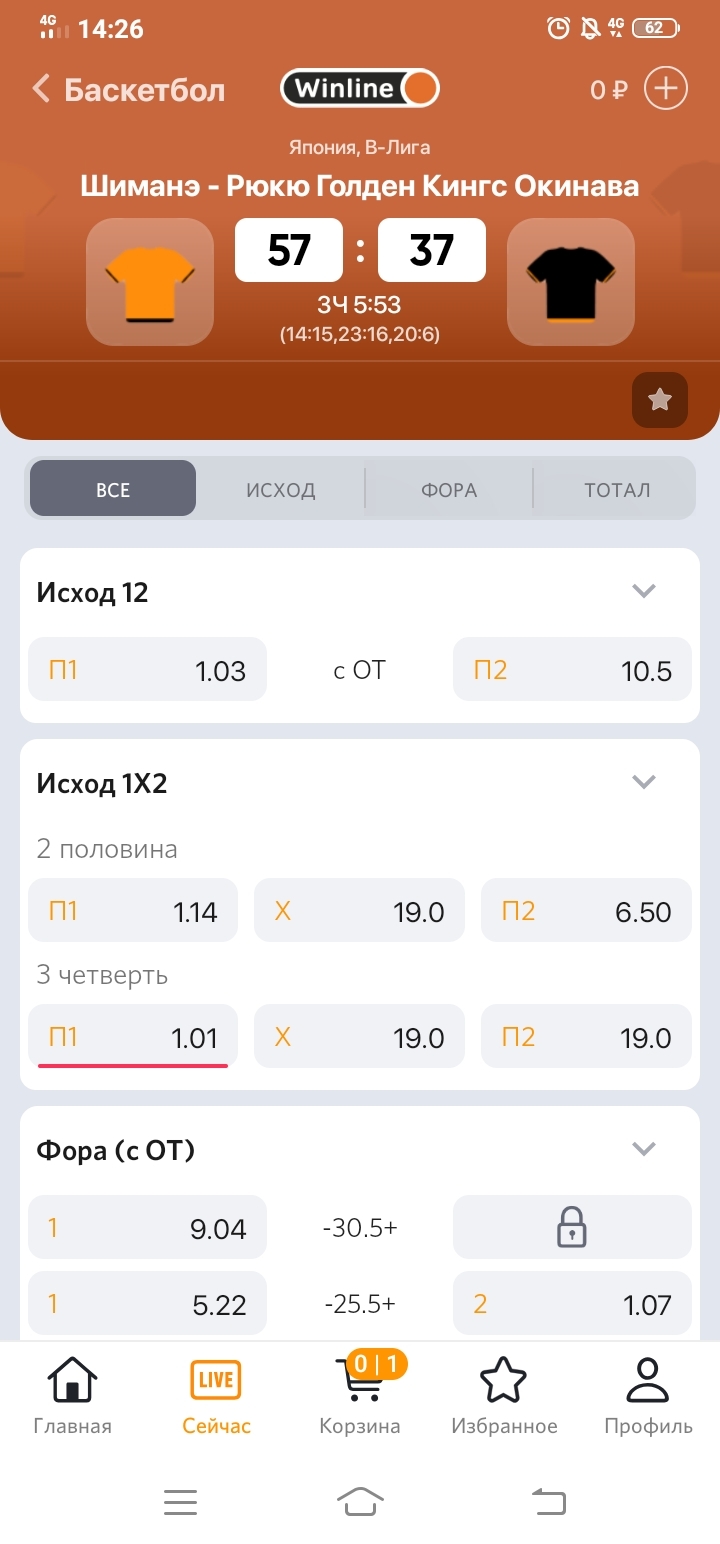The image size is (720, 1544).
Task: Open the Главная tab
Action: point(72,1396)
